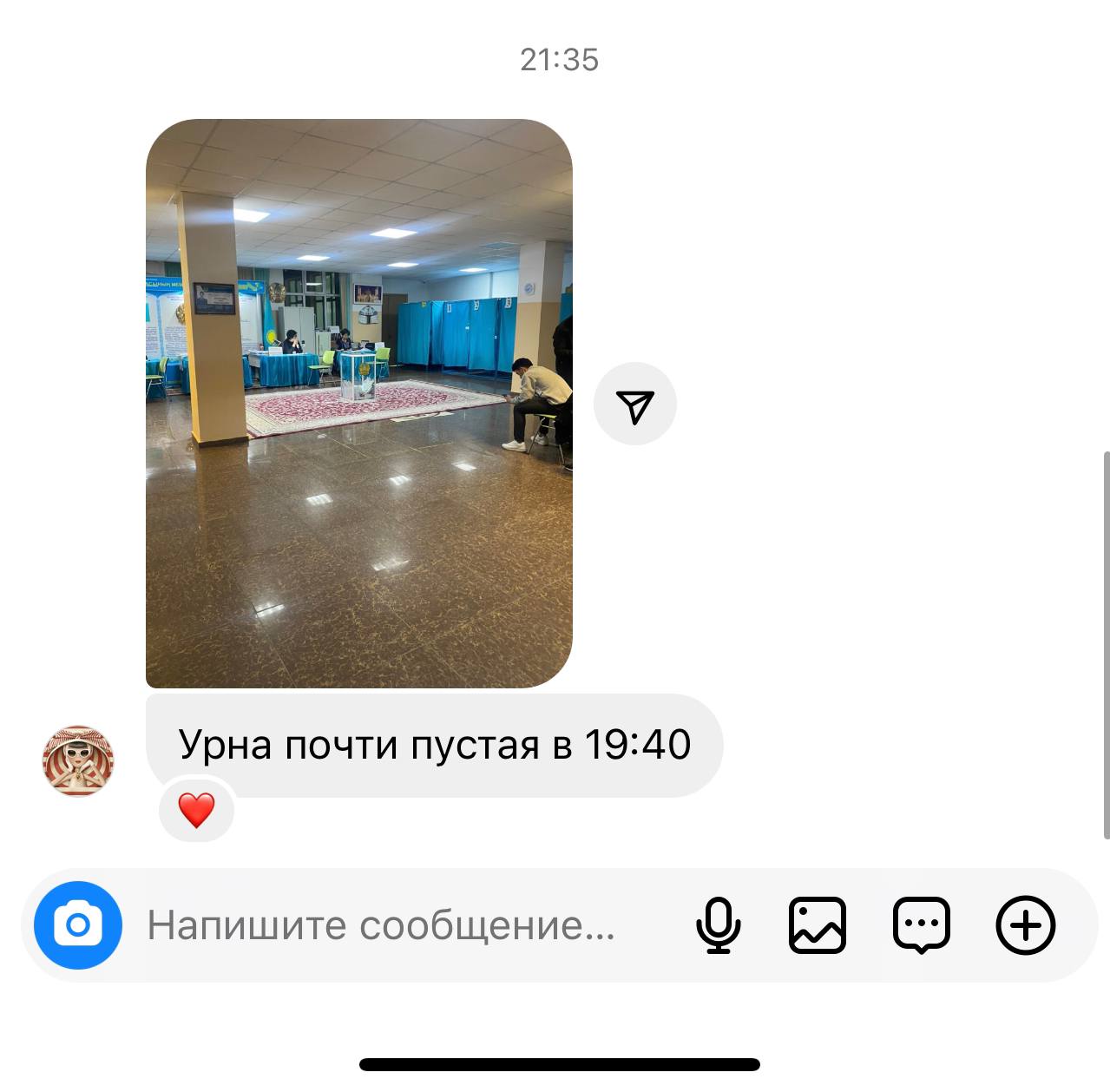Record a voice message with the microphone
Image resolution: width=1110 pixels, height=1092 pixels.
718,925
